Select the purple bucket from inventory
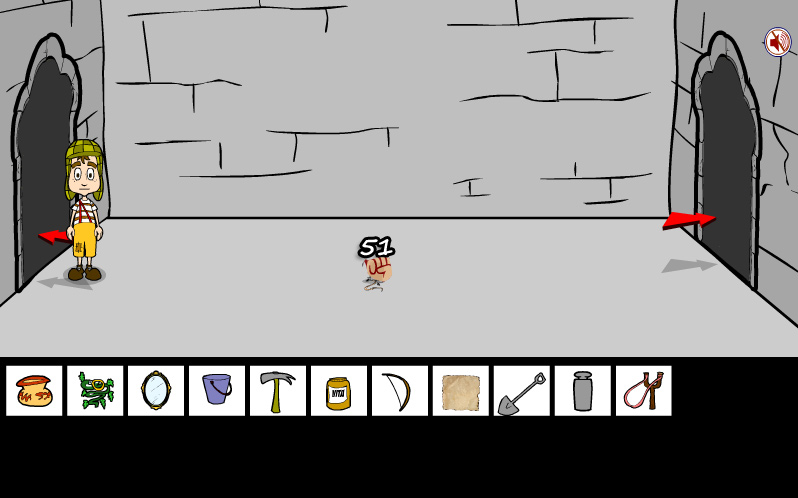This screenshot has width=798, height=498. [217, 391]
